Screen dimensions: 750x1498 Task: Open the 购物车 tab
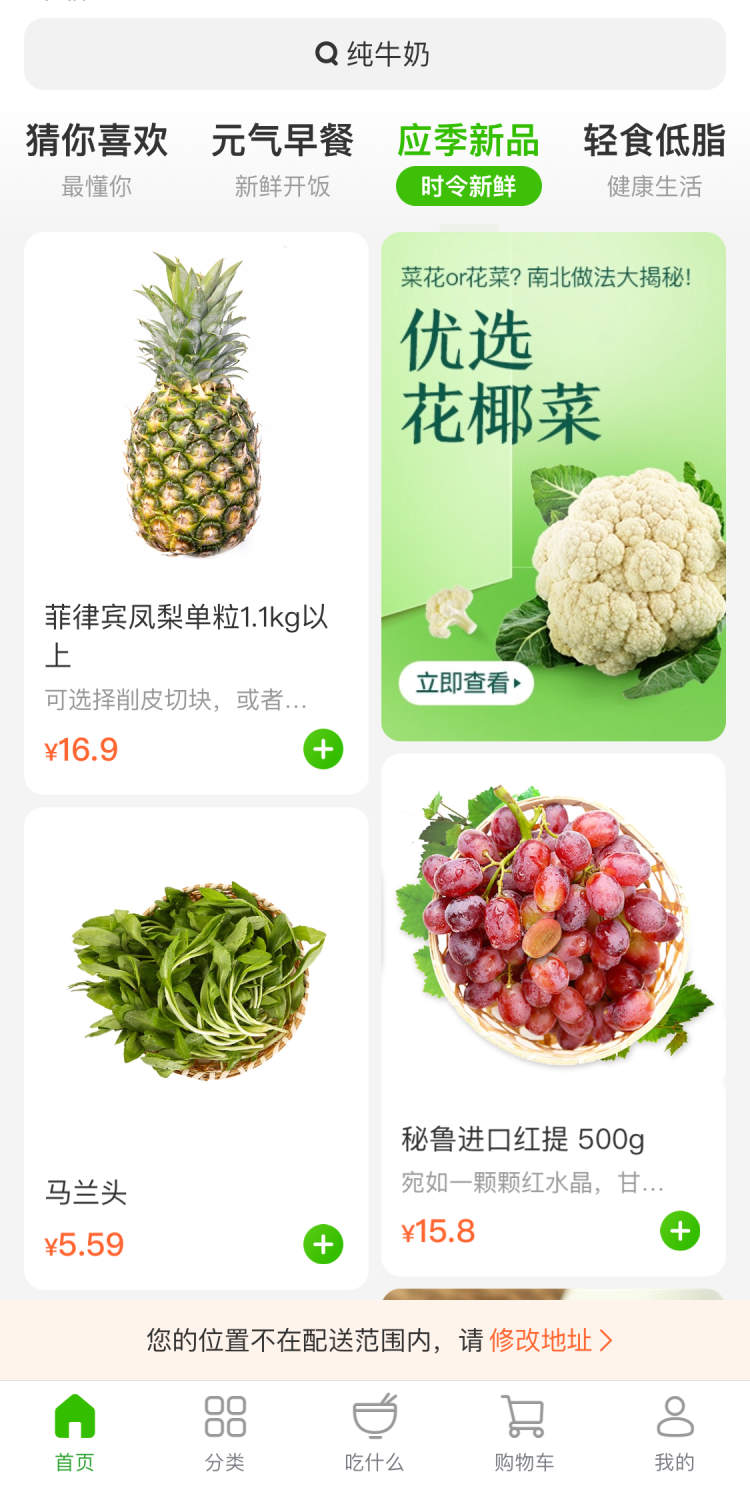[x=524, y=1432]
